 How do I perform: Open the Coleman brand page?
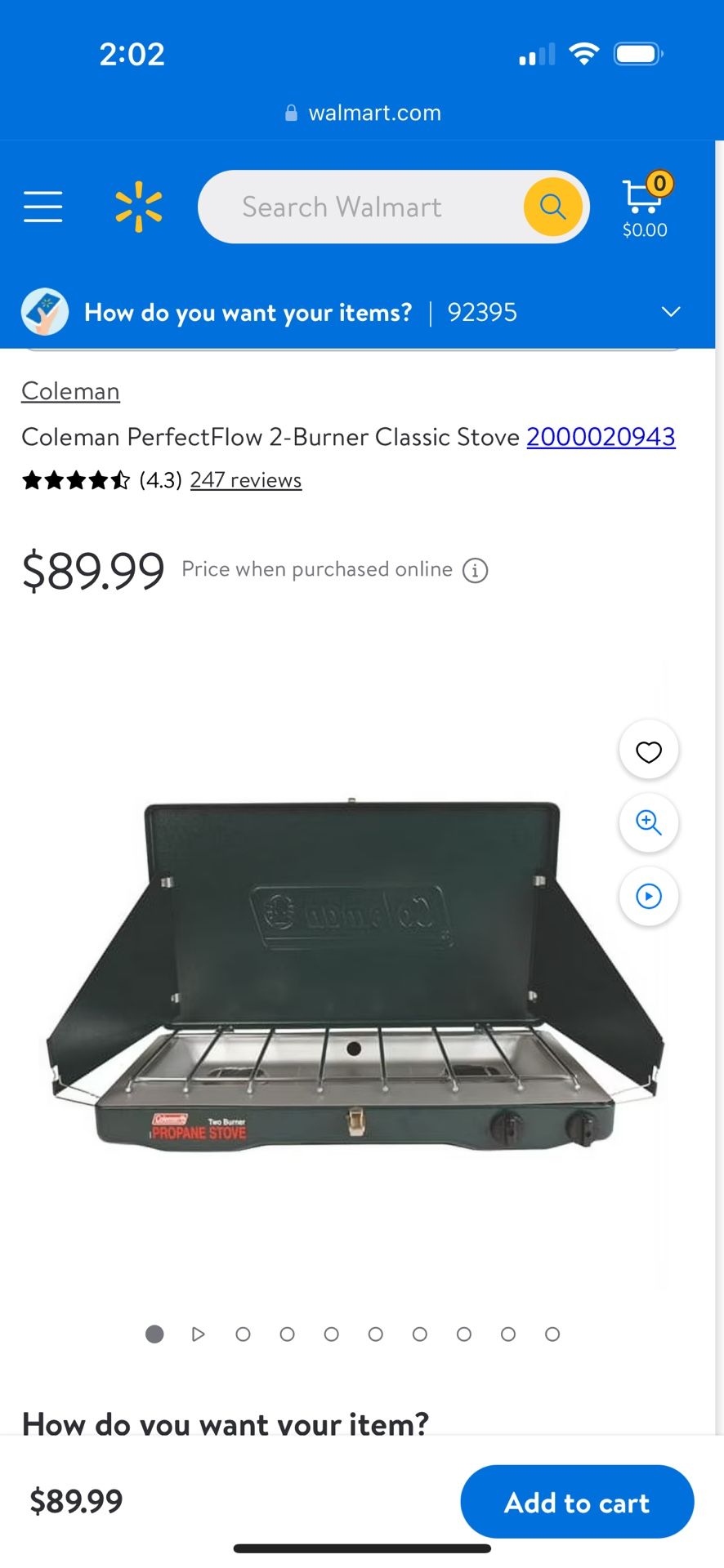pos(69,390)
